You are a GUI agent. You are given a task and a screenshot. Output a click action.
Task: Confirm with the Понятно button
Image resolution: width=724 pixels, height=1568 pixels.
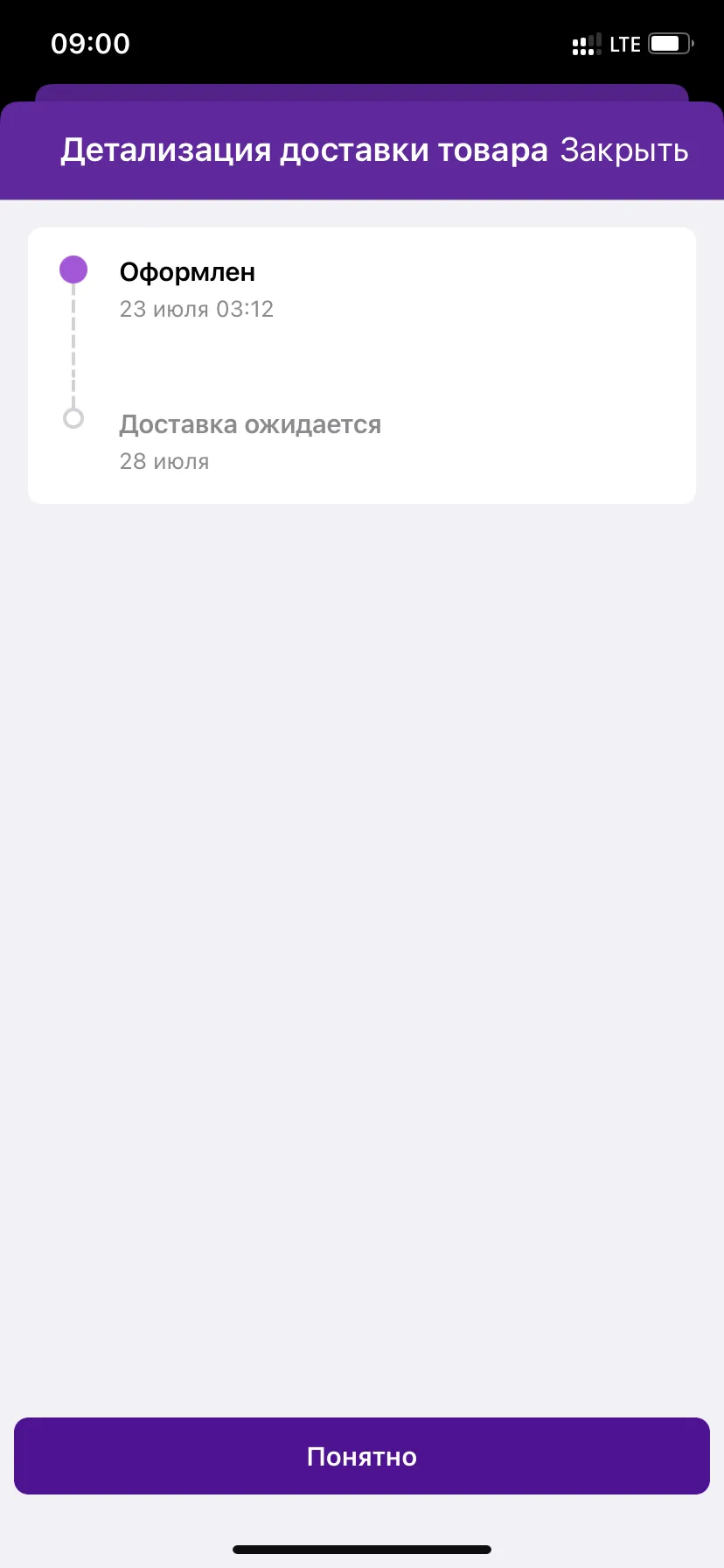pyautogui.click(x=362, y=1456)
